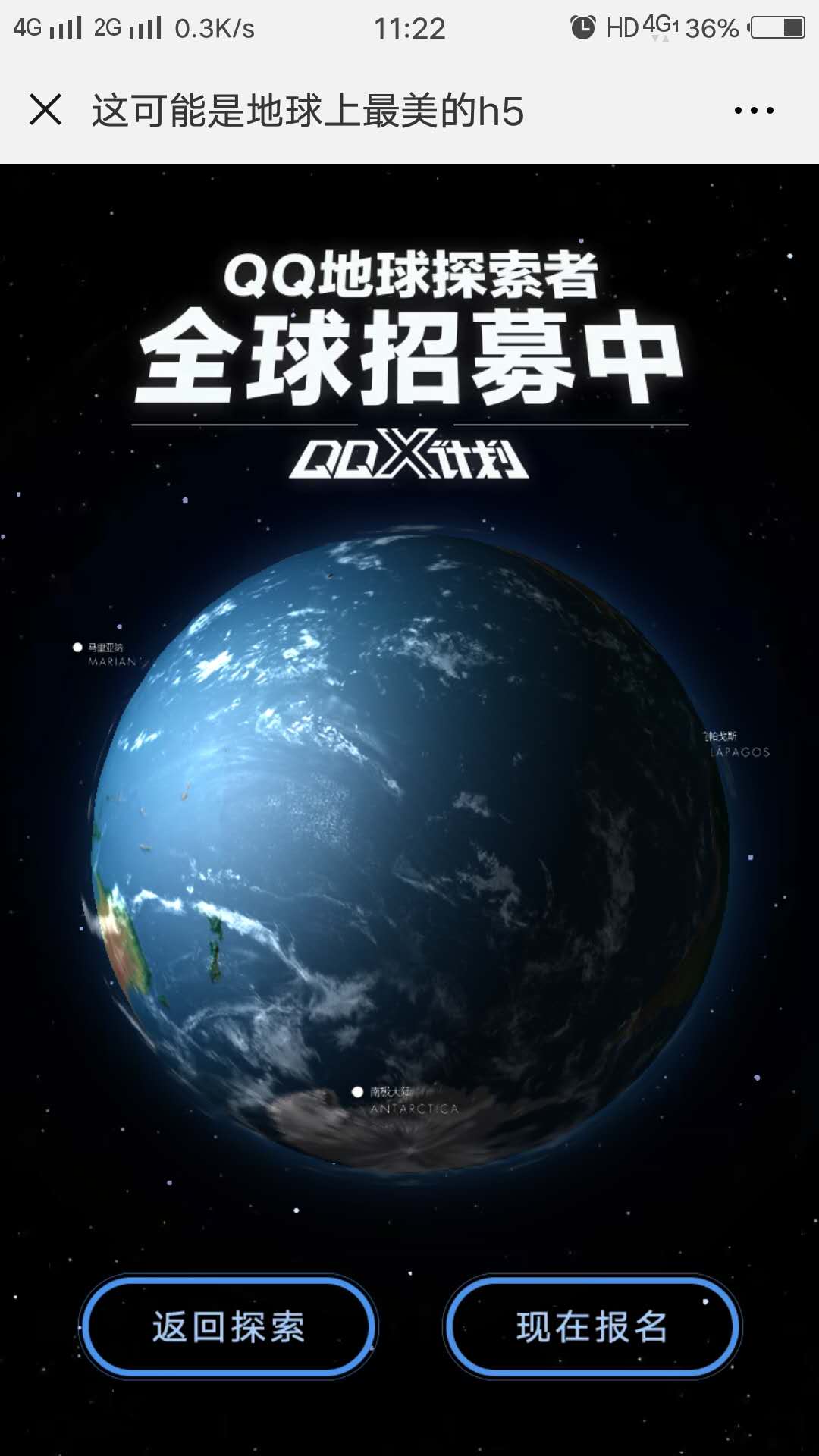The width and height of the screenshot is (819, 1456).
Task: Tap the 返回探索 button
Action: 228,1327
